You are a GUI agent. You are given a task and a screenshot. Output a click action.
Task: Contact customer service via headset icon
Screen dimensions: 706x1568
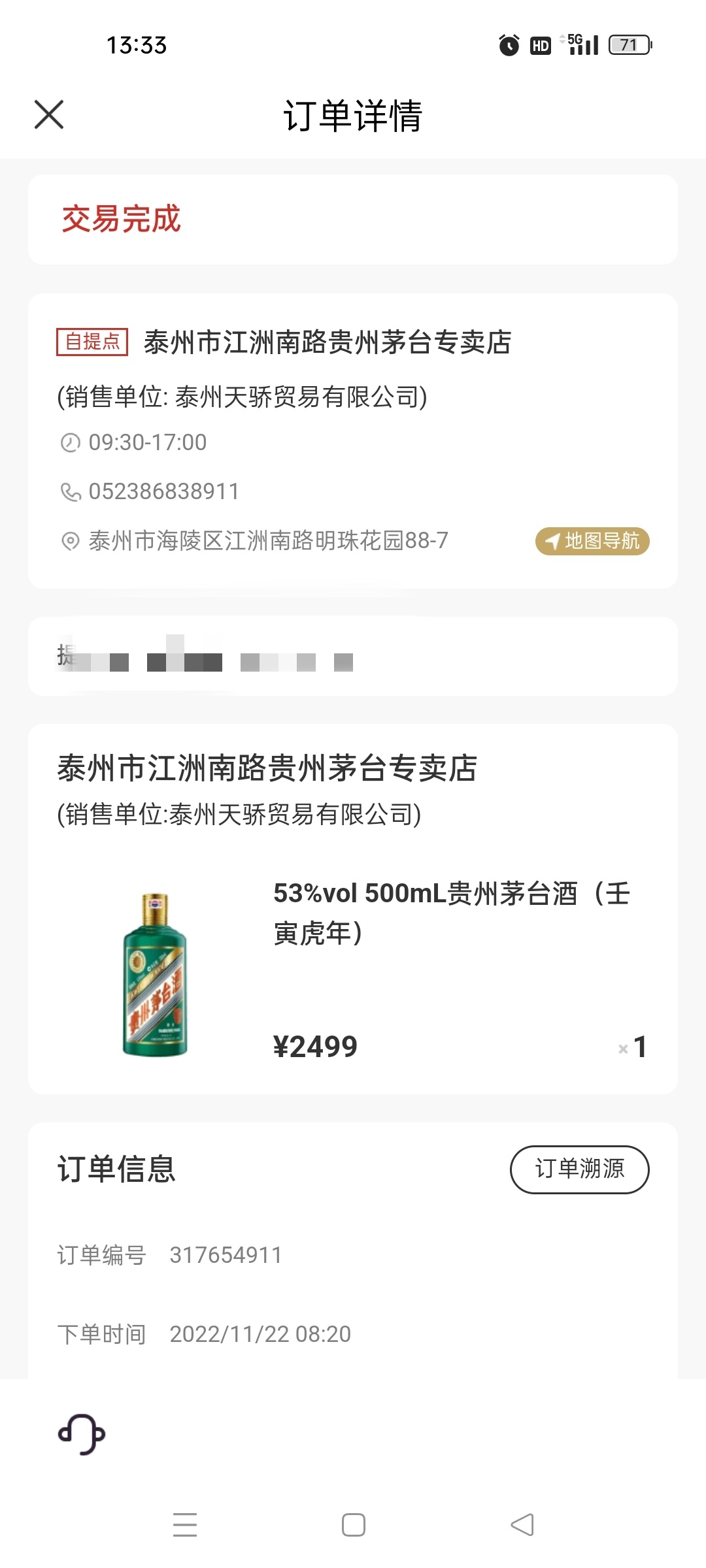pos(82,1434)
